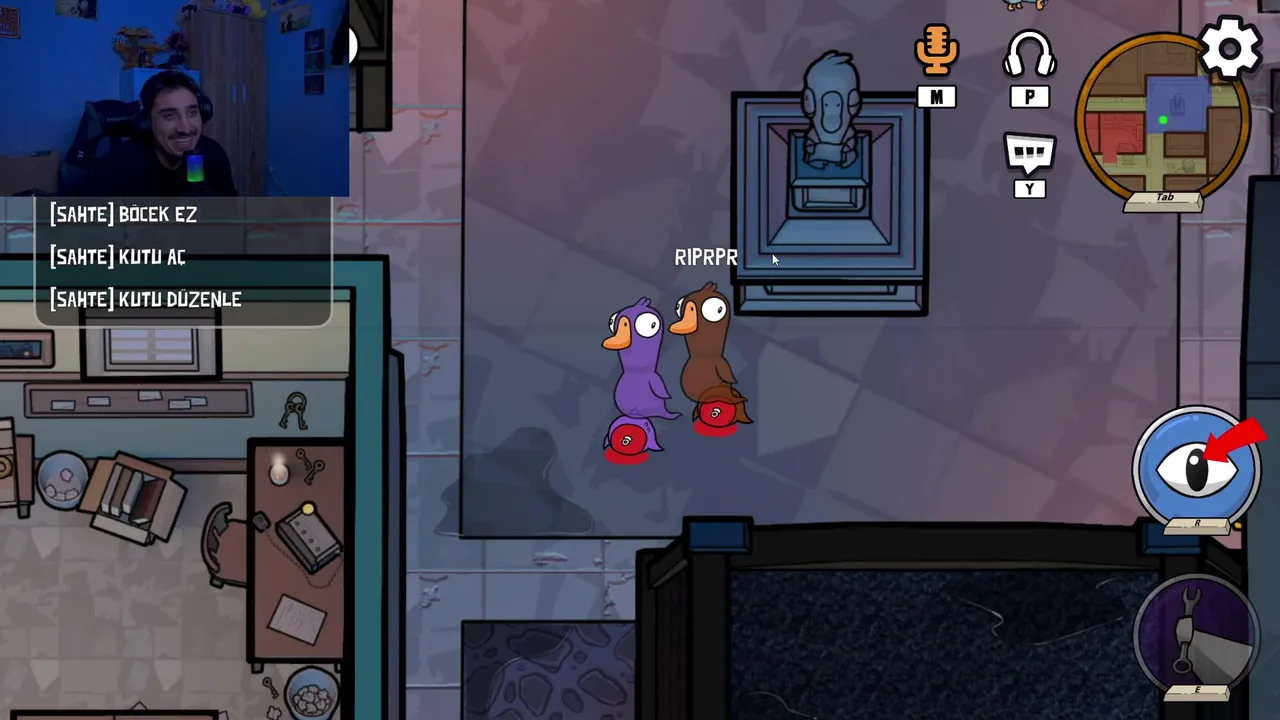1280x720 pixels.
Task: Tap the blue eye ability button
Action: (x=1196, y=467)
